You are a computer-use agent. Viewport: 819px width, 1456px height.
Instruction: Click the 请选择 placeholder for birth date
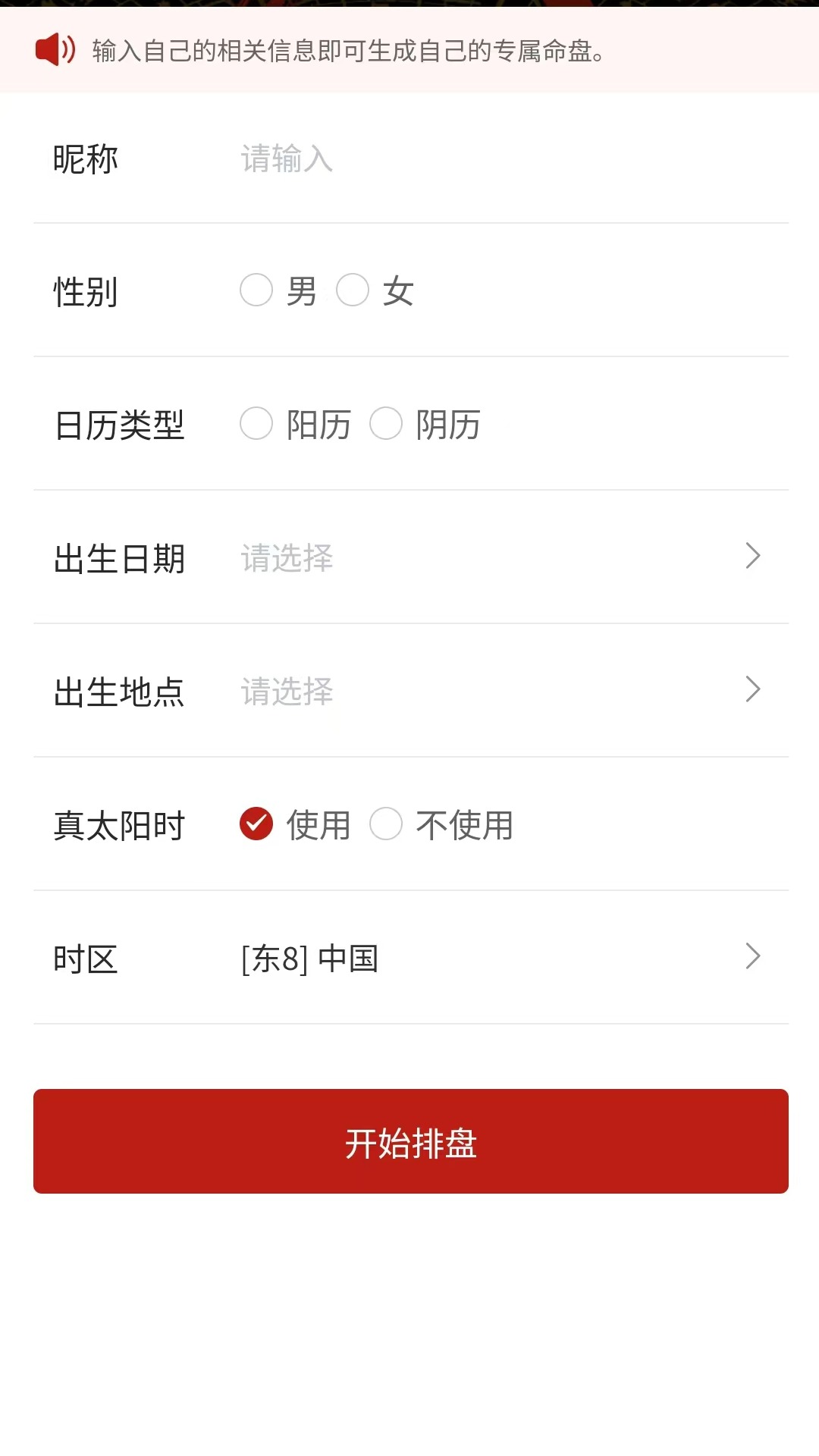pyautogui.click(x=287, y=559)
